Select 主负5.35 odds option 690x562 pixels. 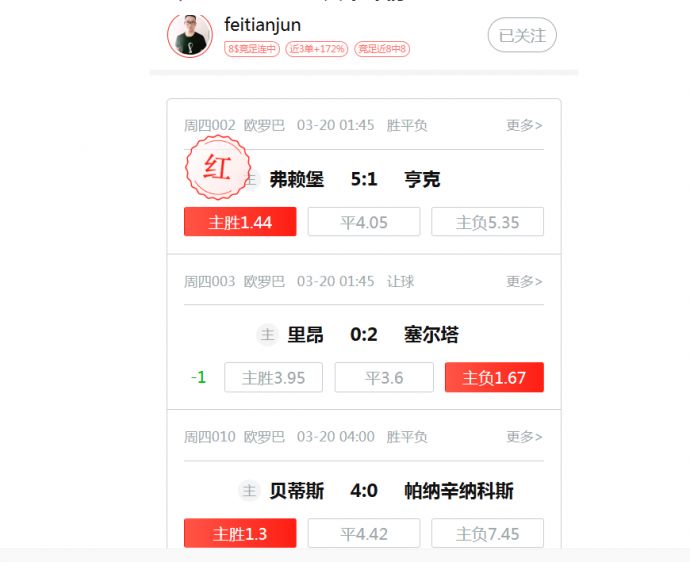pyautogui.click(x=488, y=222)
